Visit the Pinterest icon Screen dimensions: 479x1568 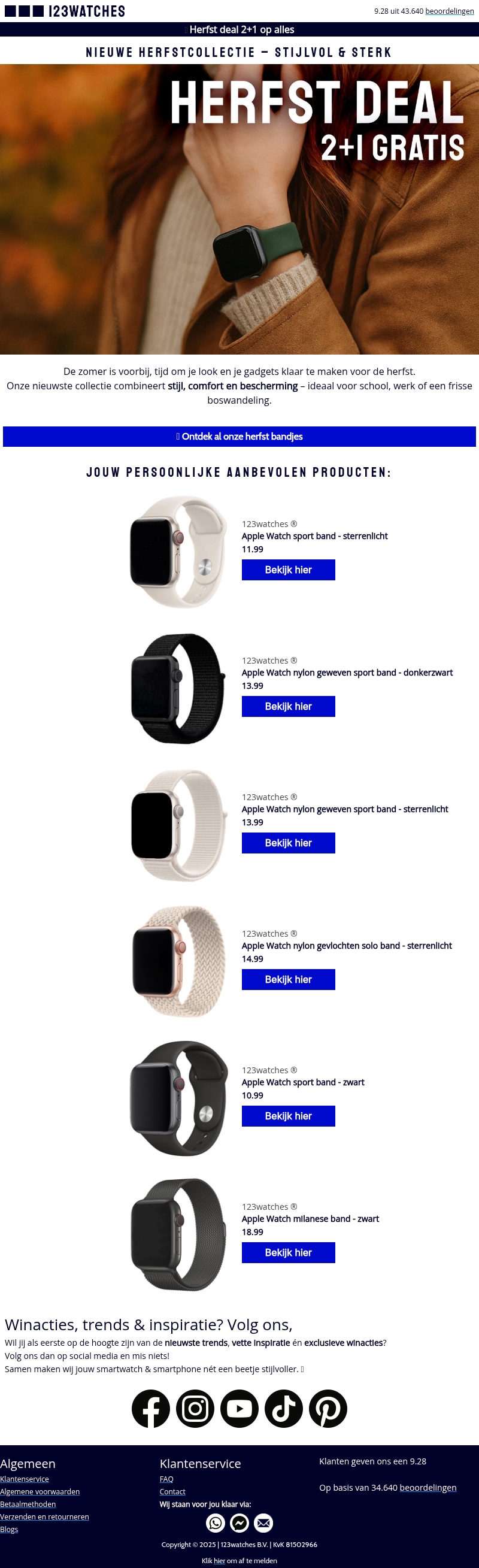coord(328,1409)
